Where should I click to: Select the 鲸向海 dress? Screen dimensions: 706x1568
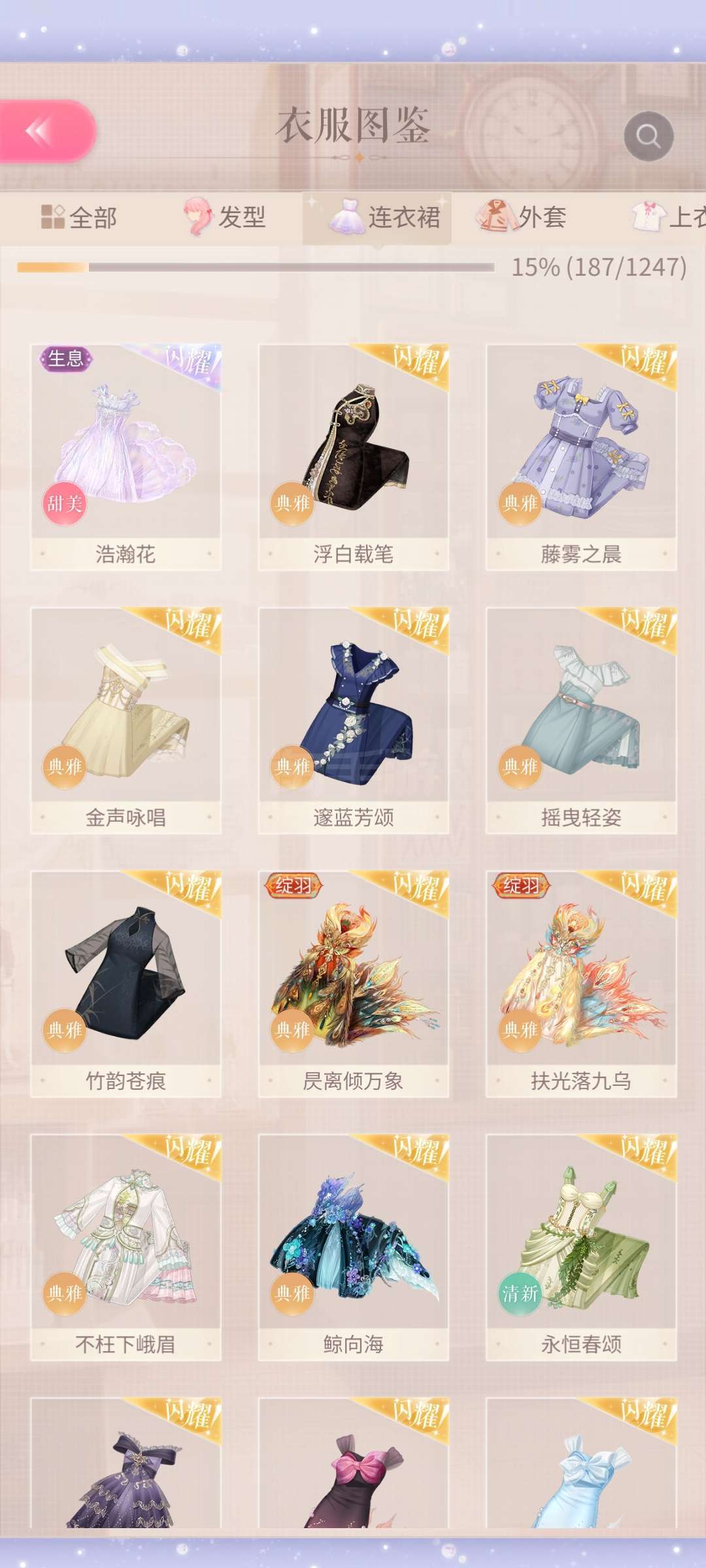[353, 1247]
